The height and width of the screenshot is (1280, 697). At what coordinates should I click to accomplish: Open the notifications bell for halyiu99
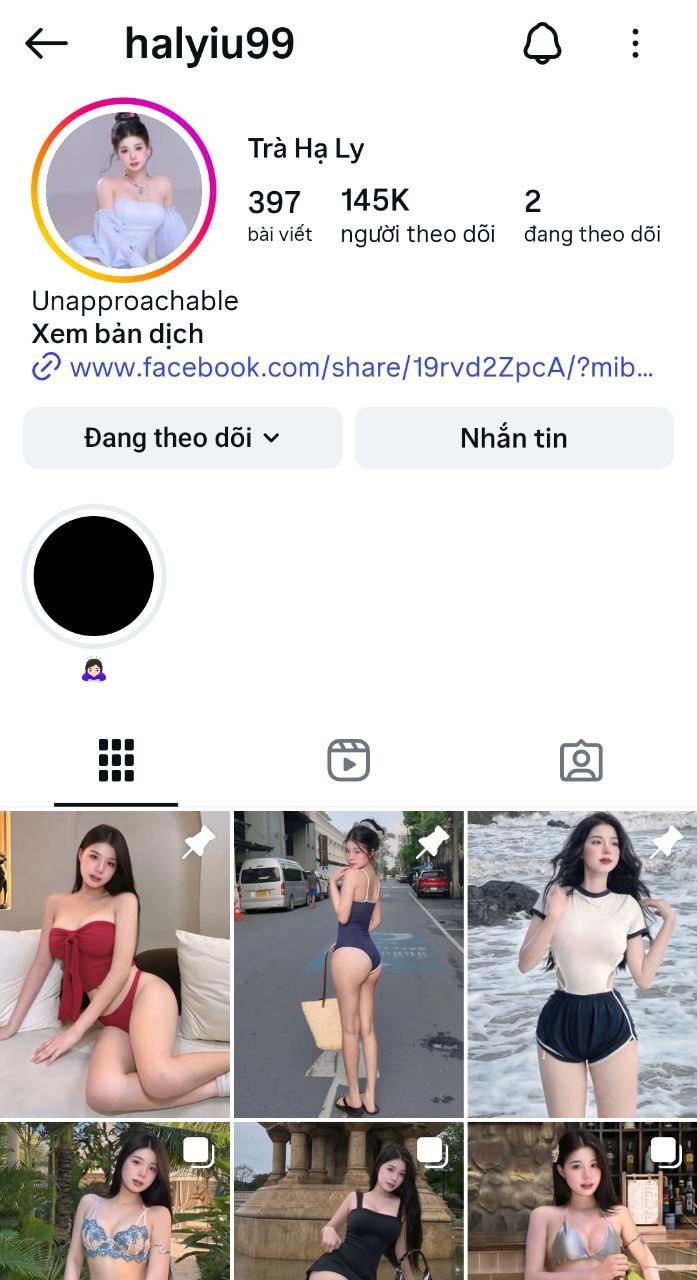542,43
